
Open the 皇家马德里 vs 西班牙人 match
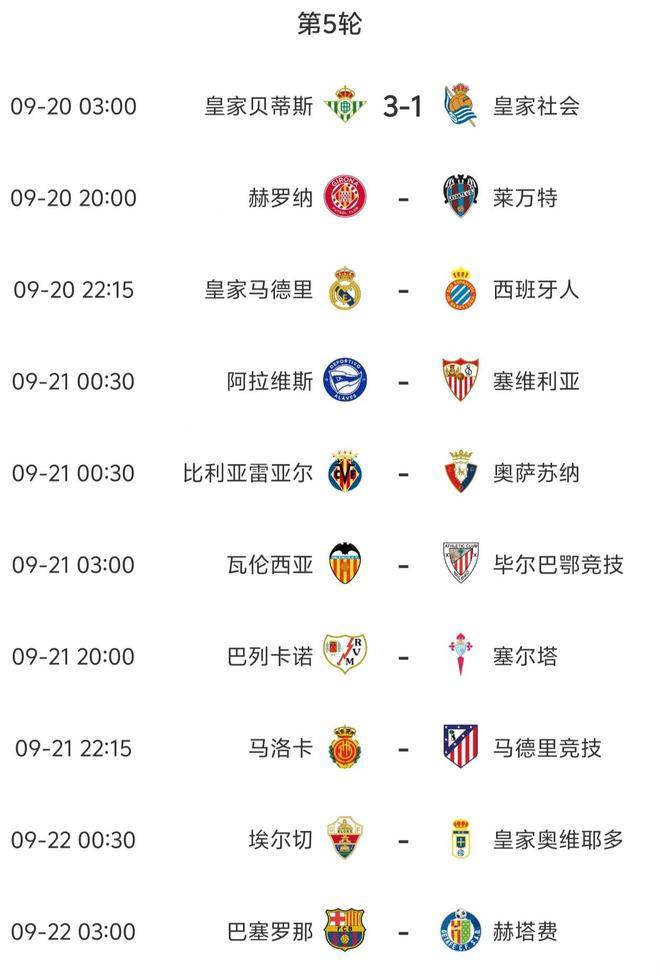click(x=403, y=290)
